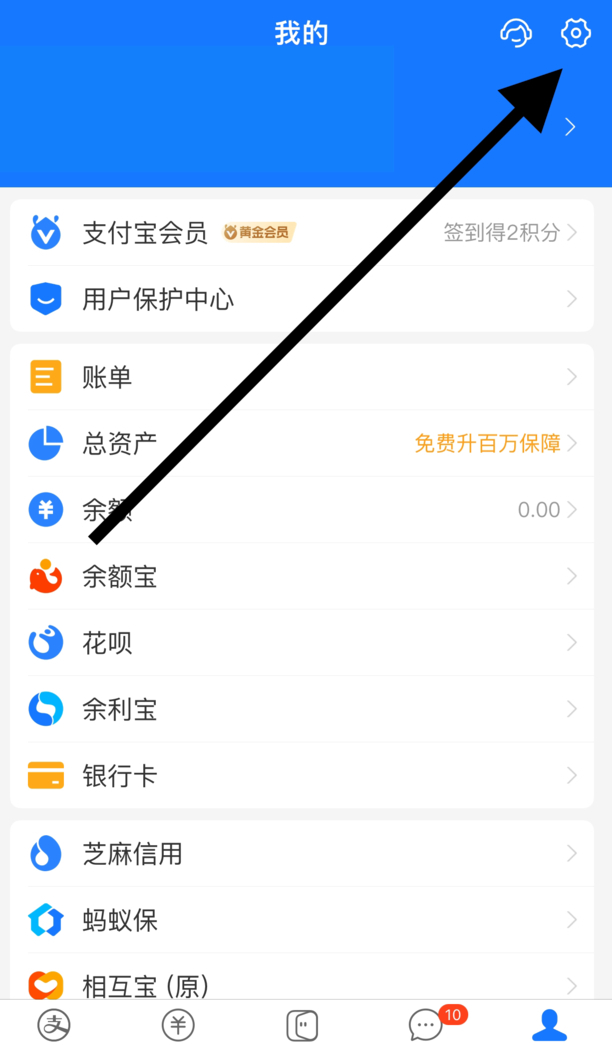Image resolution: width=612 pixels, height=1045 pixels.
Task: Switch to the middle bottom navigation tab
Action: tap(302, 1024)
